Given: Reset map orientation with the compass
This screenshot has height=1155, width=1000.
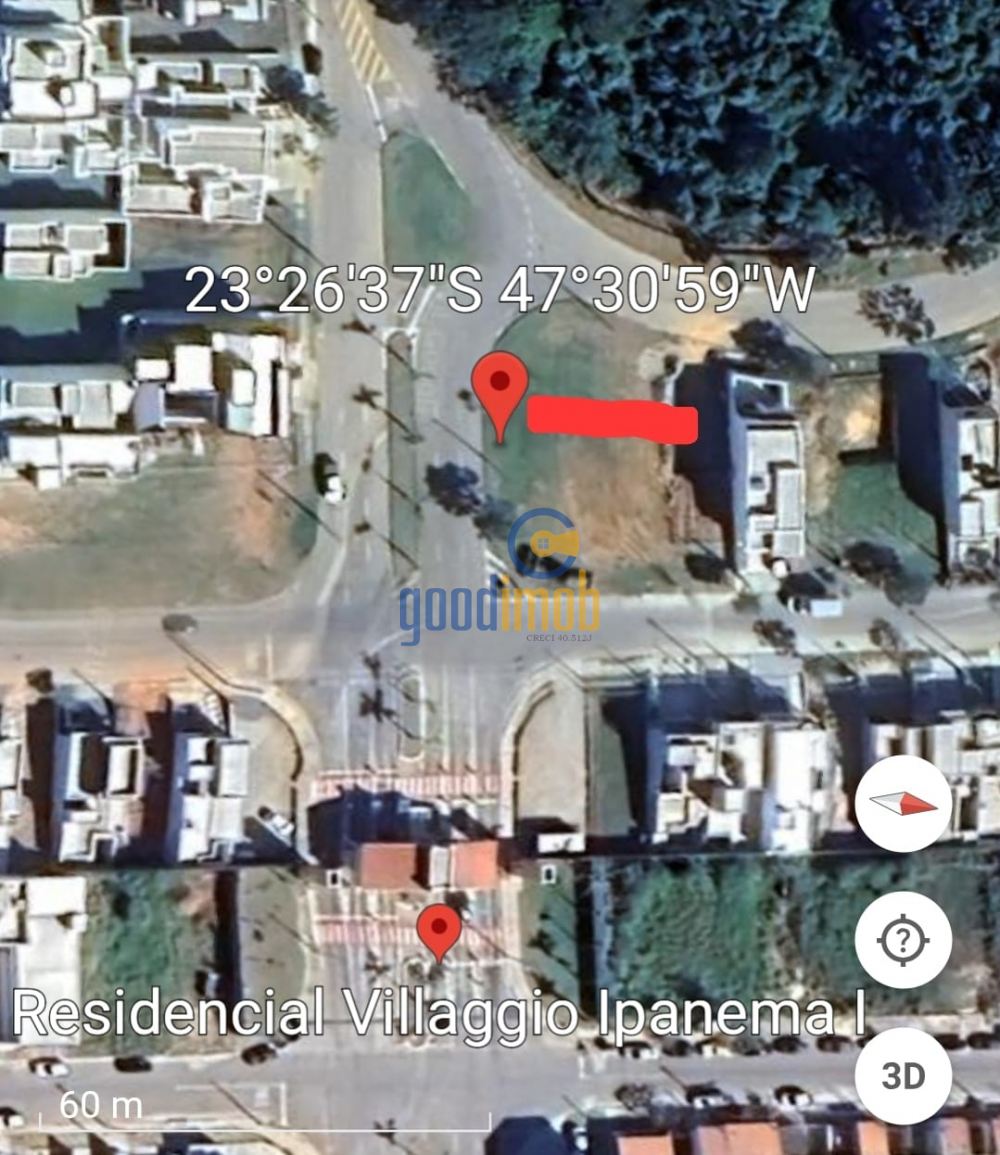Looking at the screenshot, I should 903,803.
